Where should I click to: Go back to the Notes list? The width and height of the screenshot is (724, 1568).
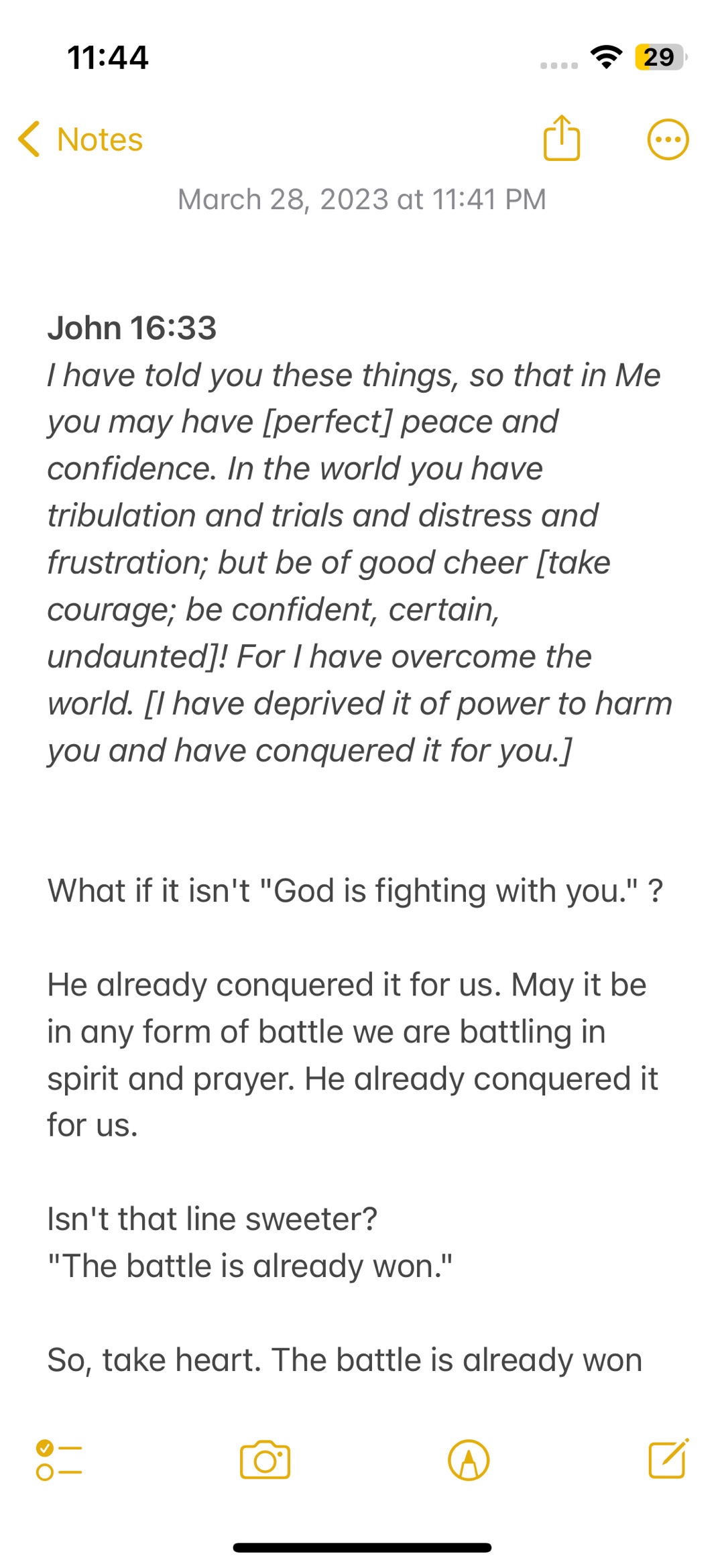pos(80,139)
